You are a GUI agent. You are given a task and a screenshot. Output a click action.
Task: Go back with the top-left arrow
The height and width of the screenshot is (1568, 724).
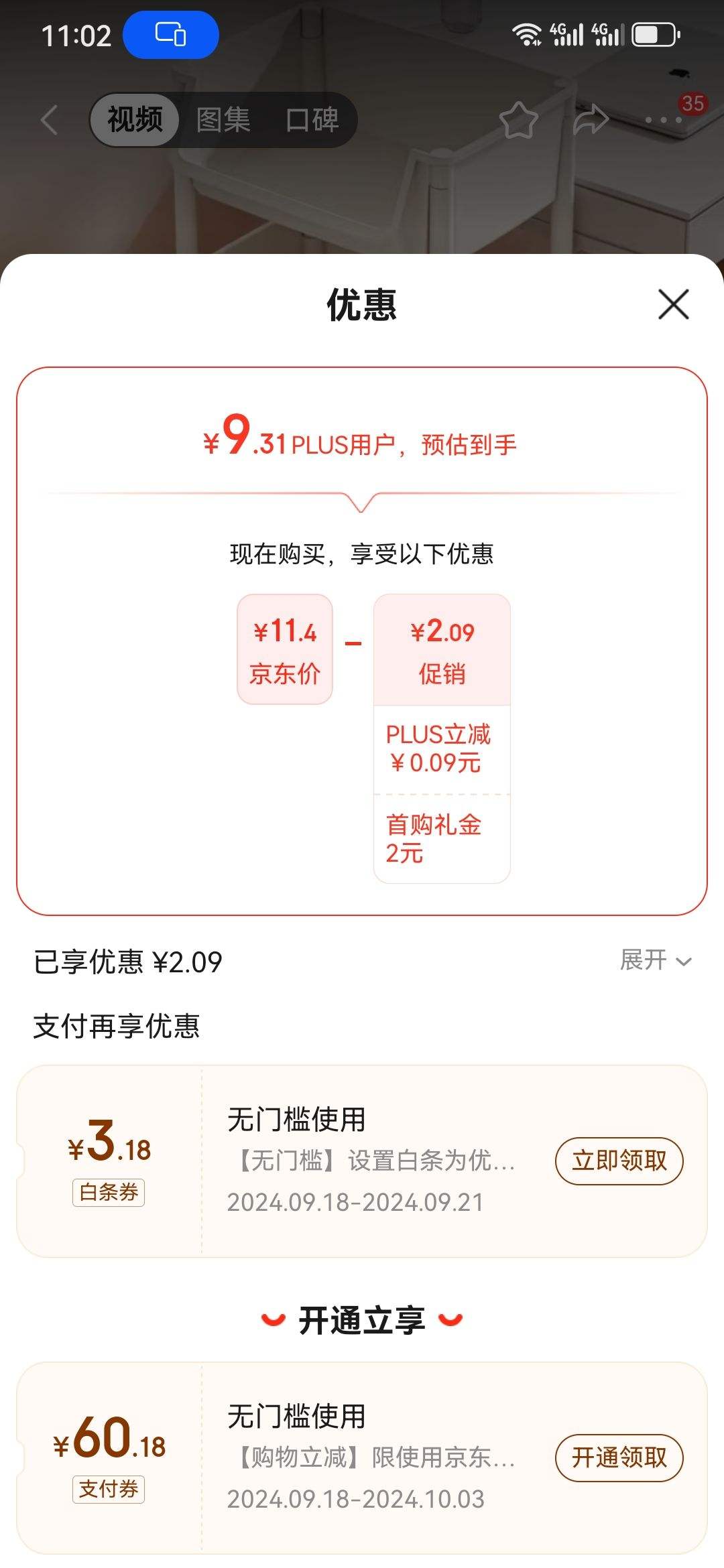[49, 121]
